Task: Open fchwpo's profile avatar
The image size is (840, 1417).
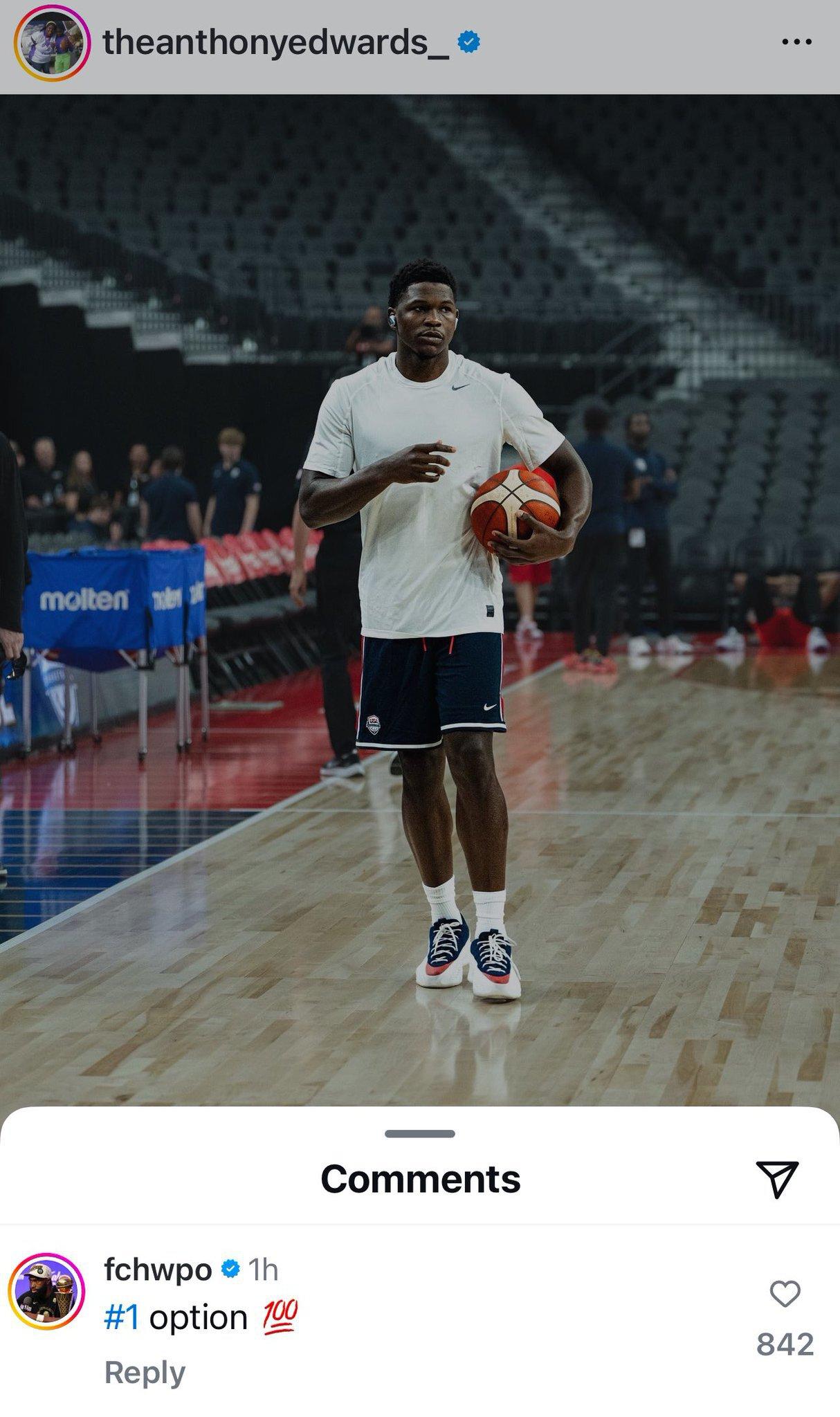Action: coord(46,1291)
